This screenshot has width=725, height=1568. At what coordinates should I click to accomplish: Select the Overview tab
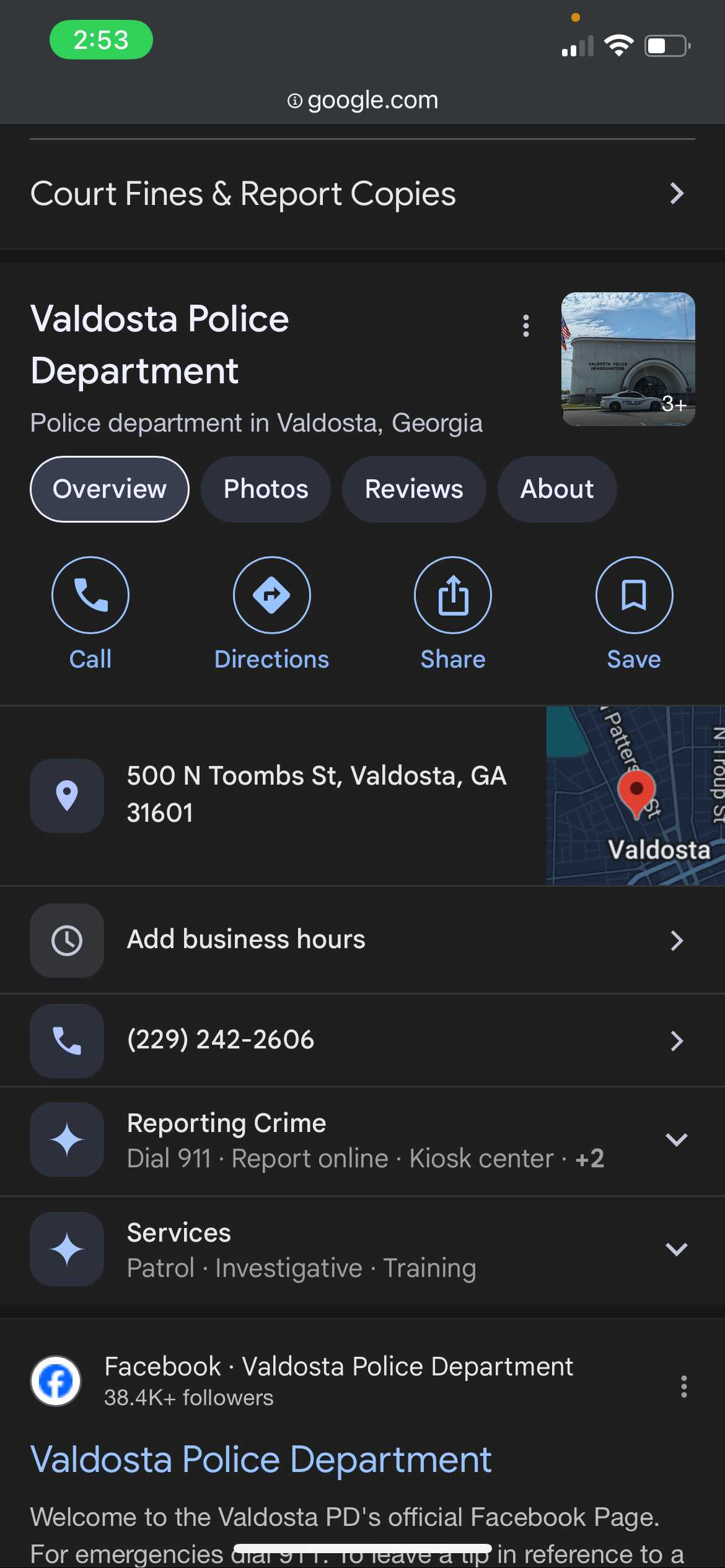(x=110, y=489)
